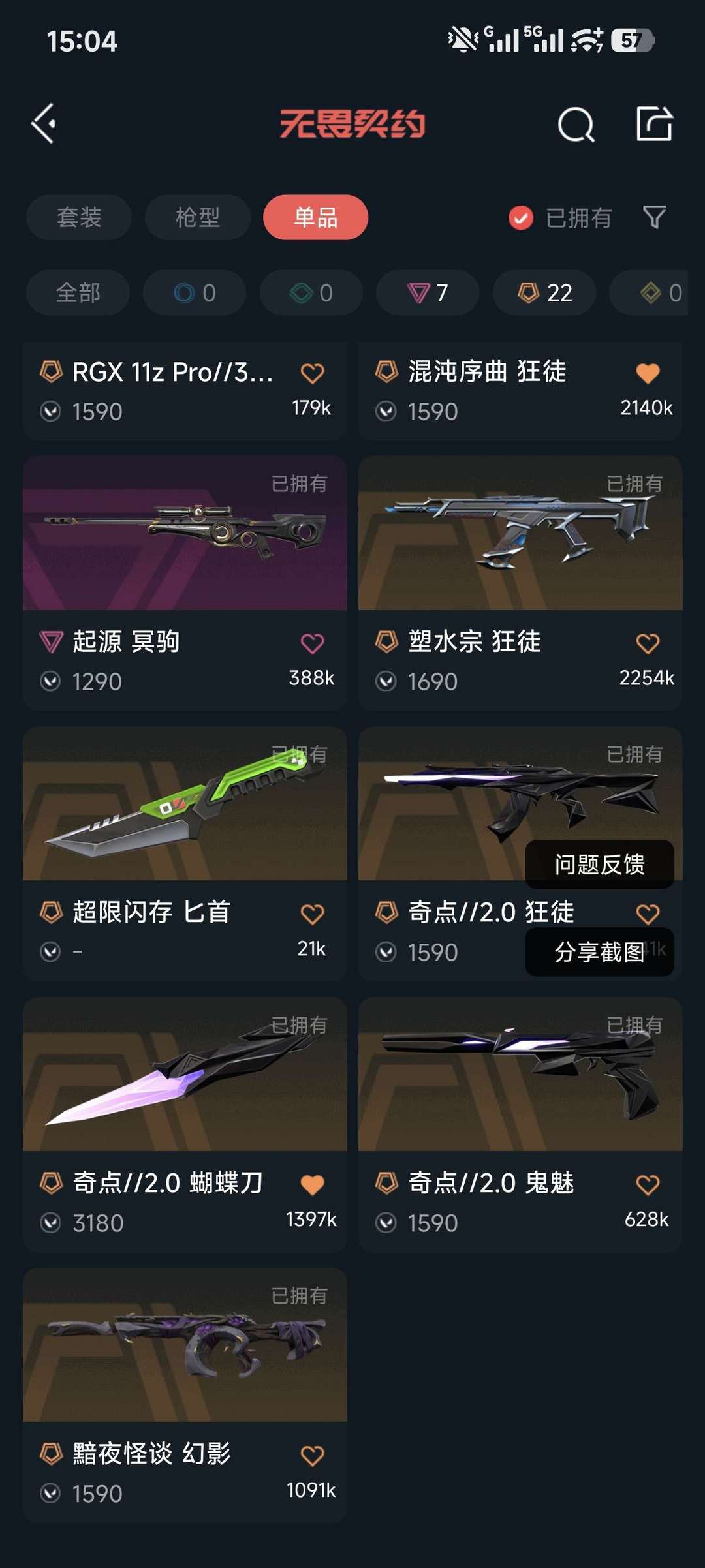The image size is (705, 1568).
Task: Switch to the 套装 tab
Action: 79,217
